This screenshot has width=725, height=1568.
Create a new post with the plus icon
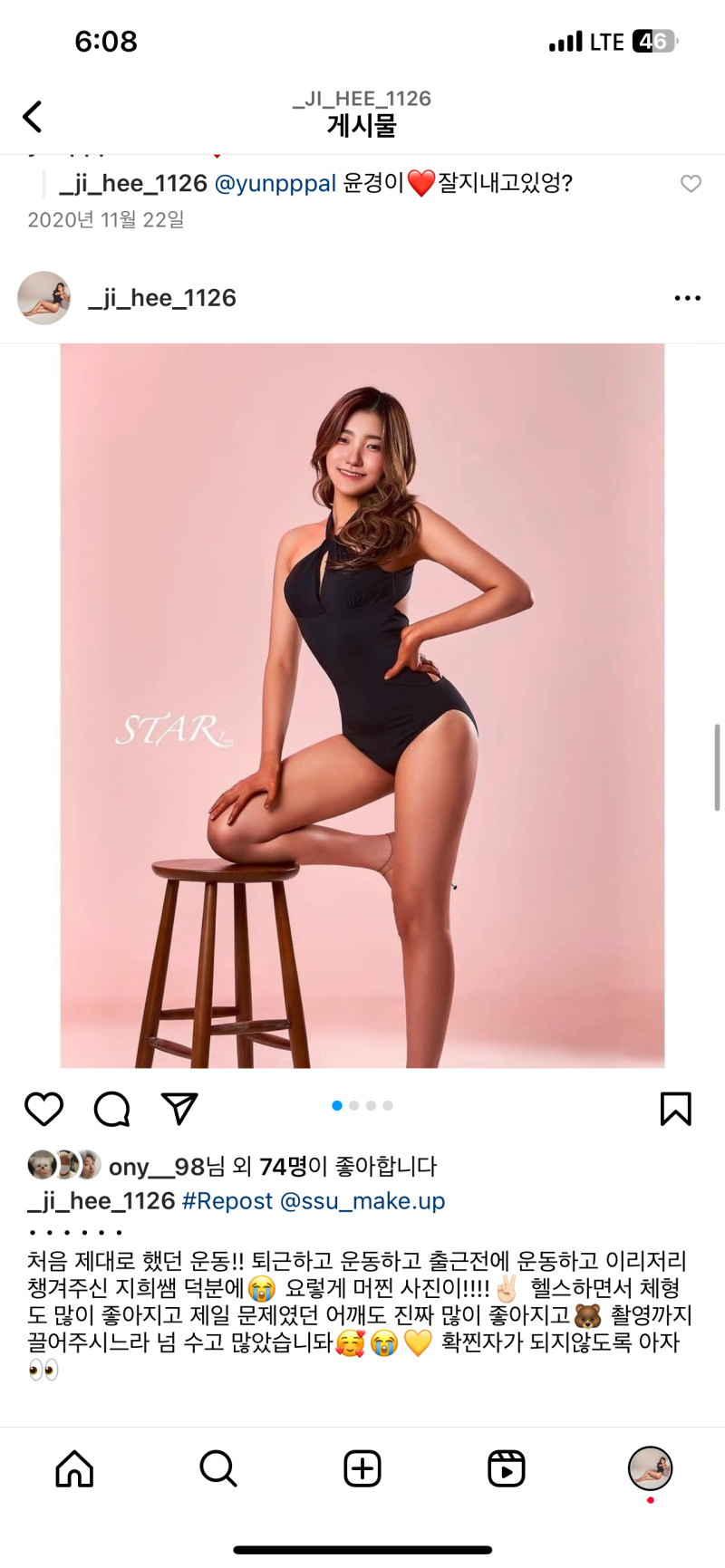[x=362, y=1469]
